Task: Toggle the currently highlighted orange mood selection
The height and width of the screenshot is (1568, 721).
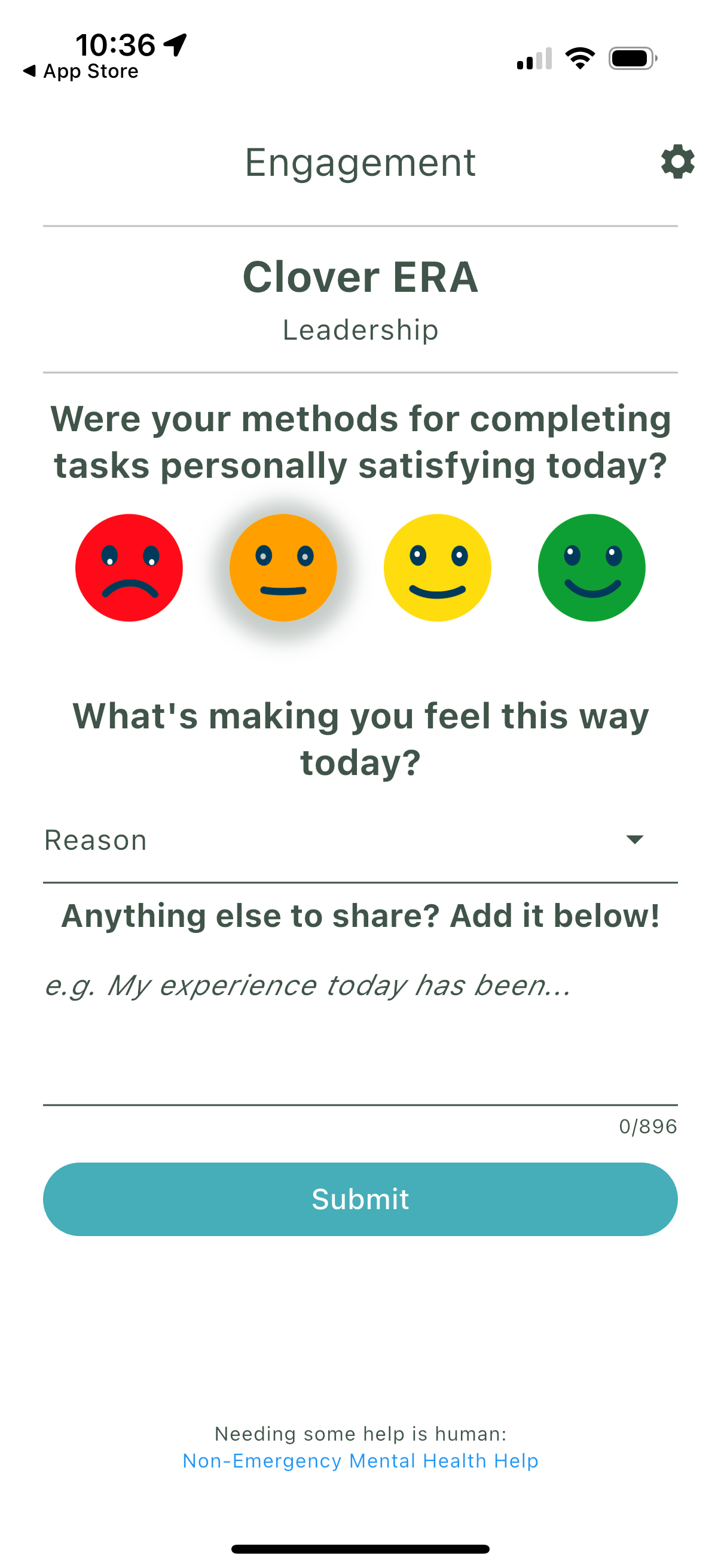Action: click(x=283, y=568)
